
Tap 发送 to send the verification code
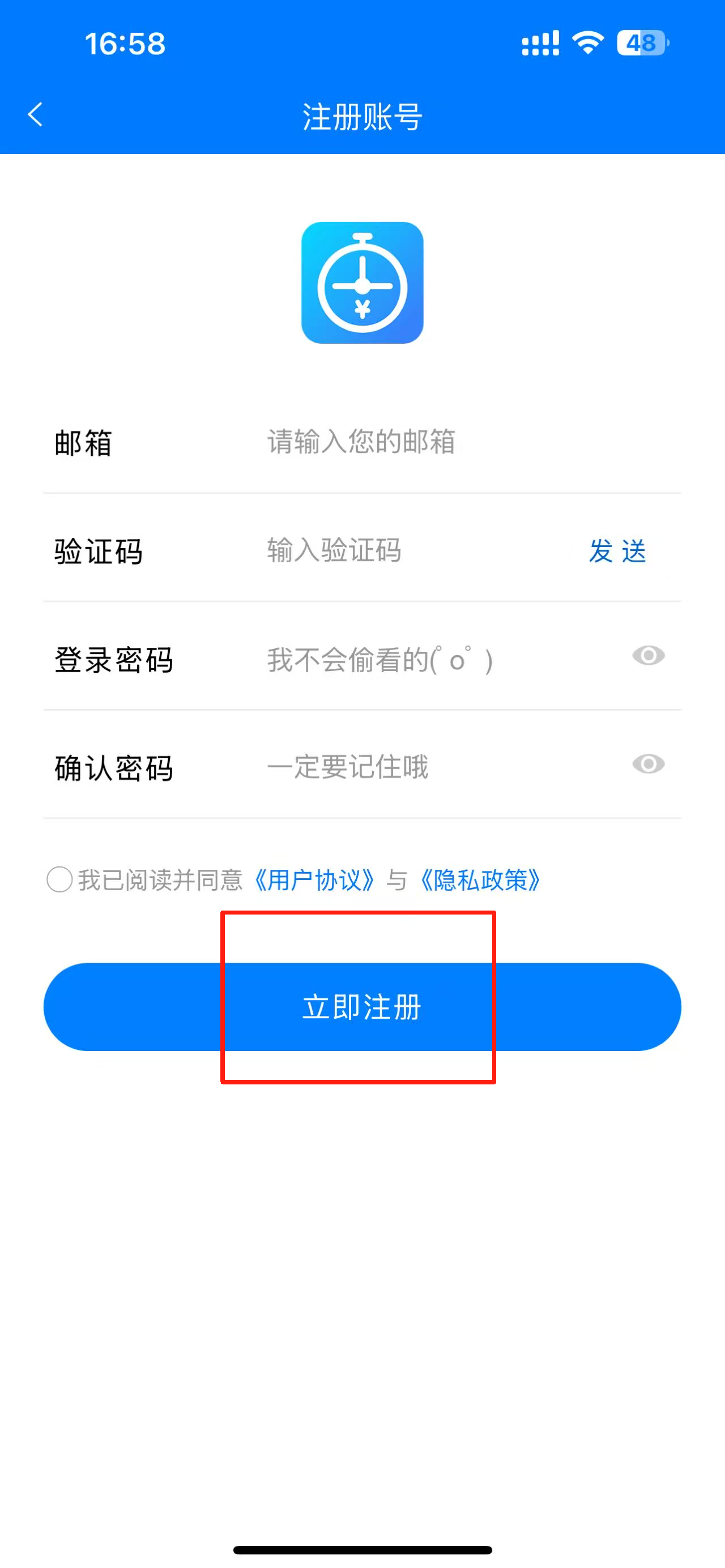pos(617,552)
